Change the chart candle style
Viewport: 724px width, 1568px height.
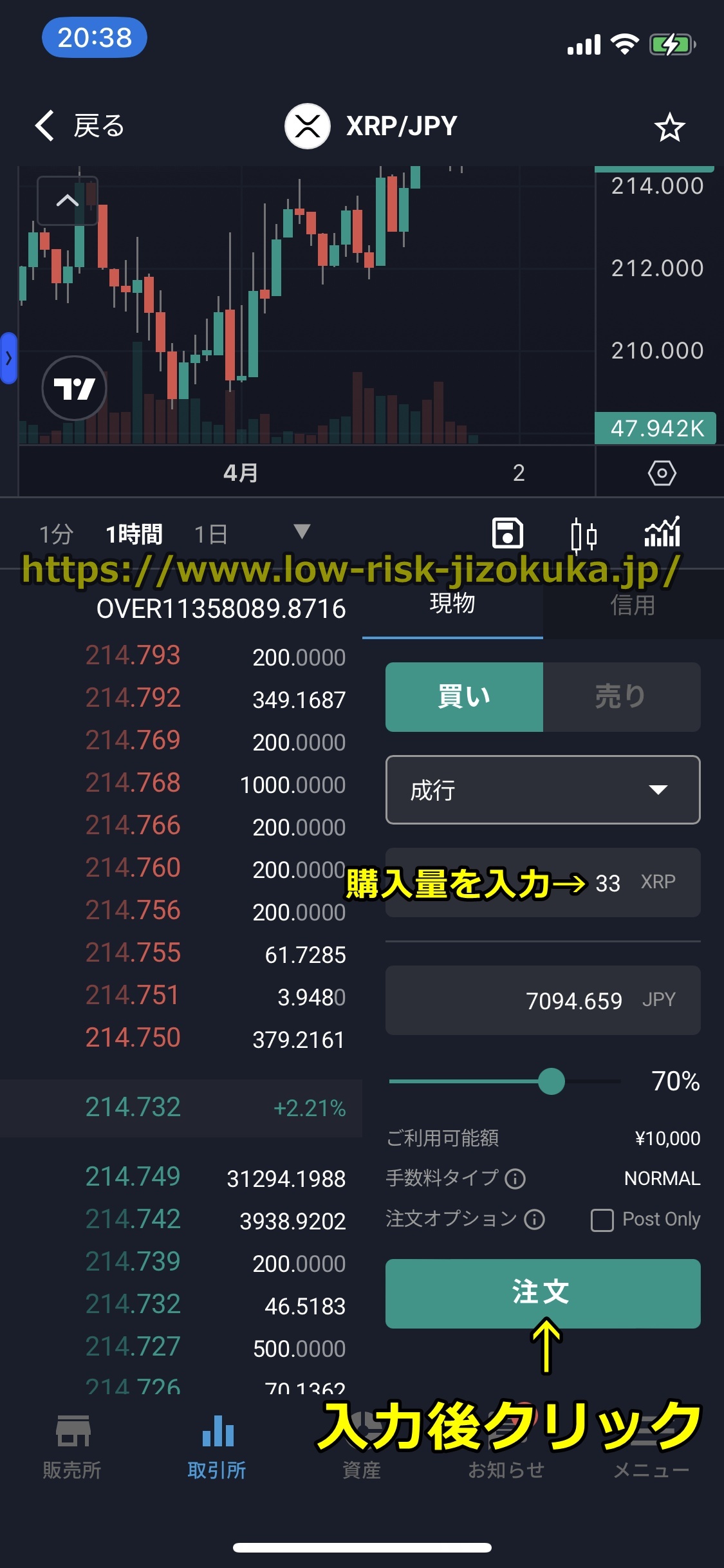(584, 535)
